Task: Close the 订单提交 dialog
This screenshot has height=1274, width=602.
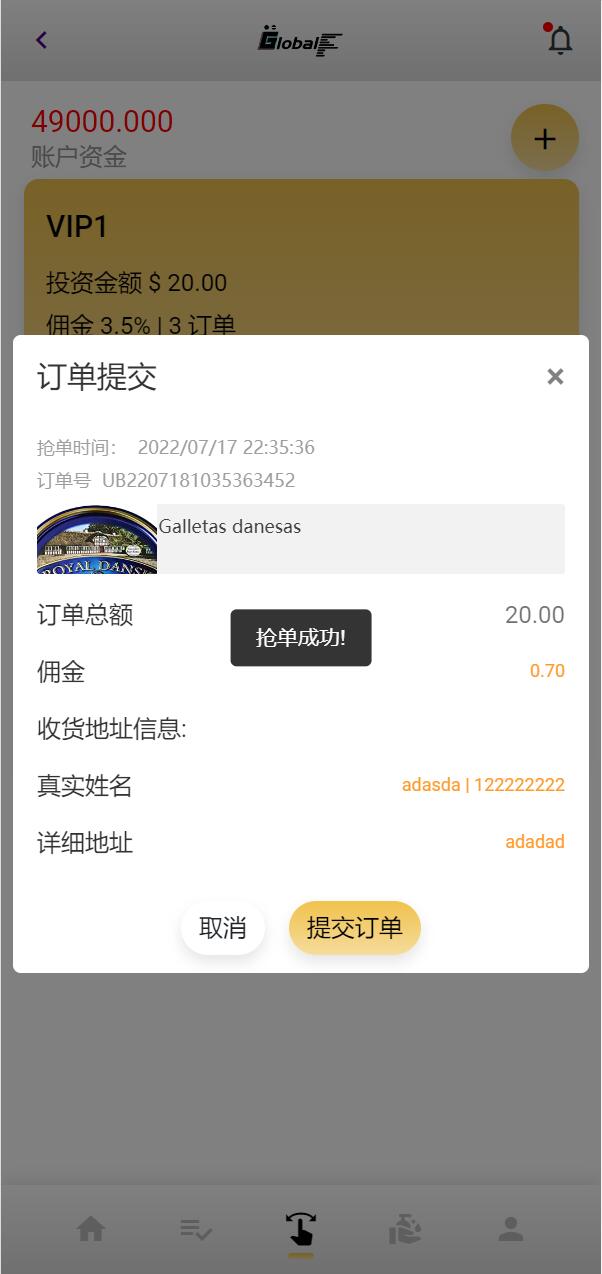Action: pyautogui.click(x=555, y=377)
